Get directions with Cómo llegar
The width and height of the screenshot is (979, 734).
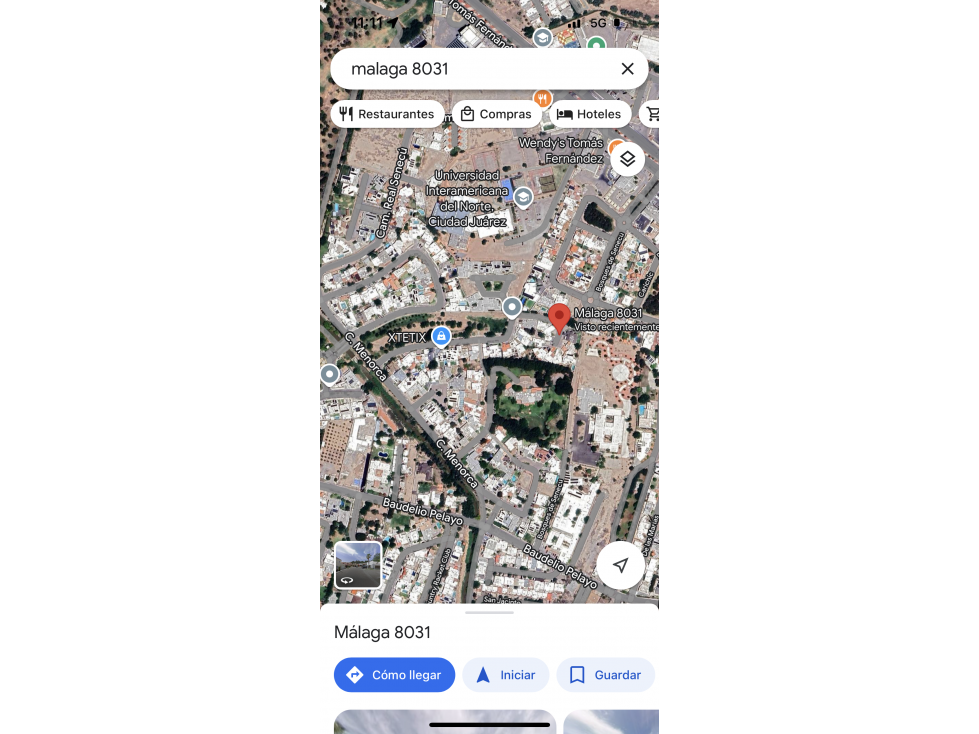pyautogui.click(x=394, y=675)
